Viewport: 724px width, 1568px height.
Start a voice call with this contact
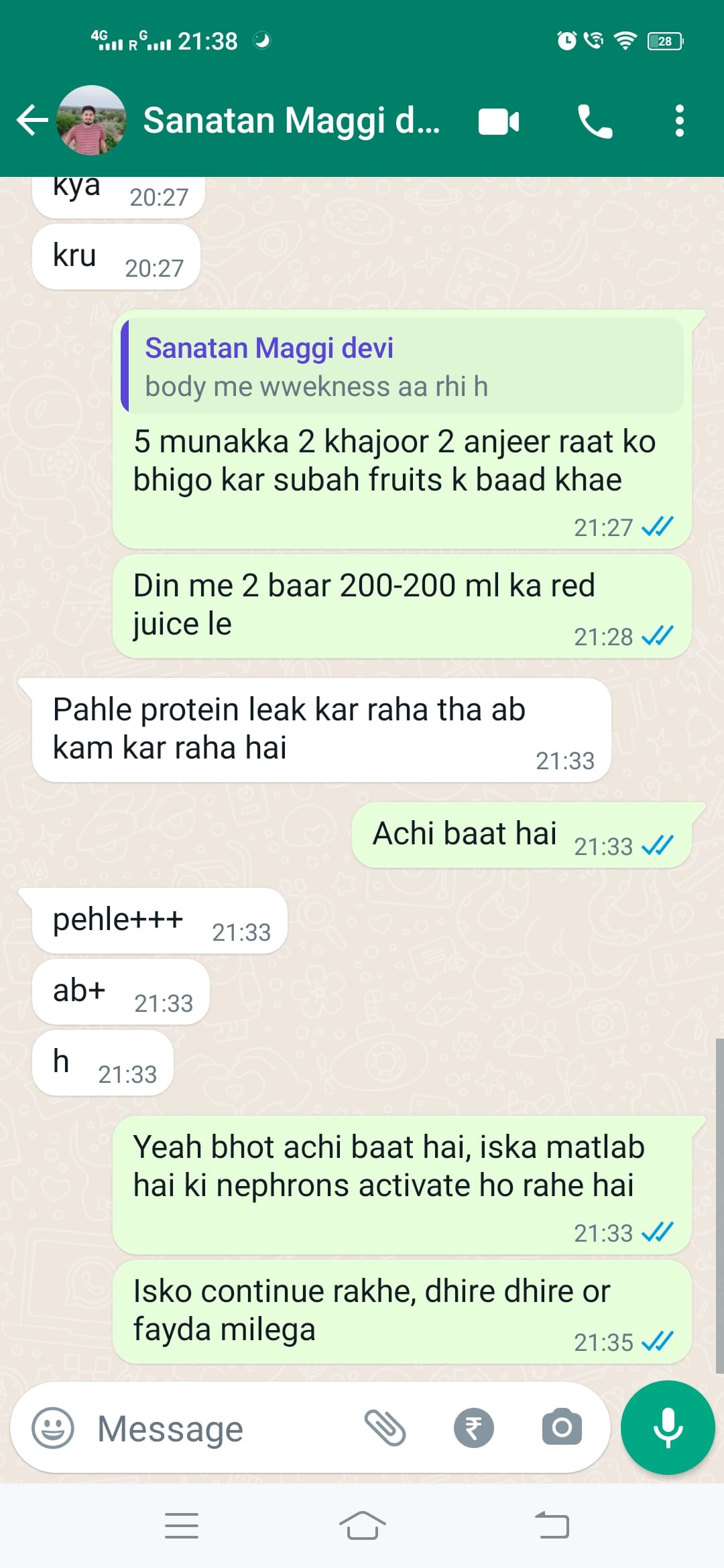point(594,121)
